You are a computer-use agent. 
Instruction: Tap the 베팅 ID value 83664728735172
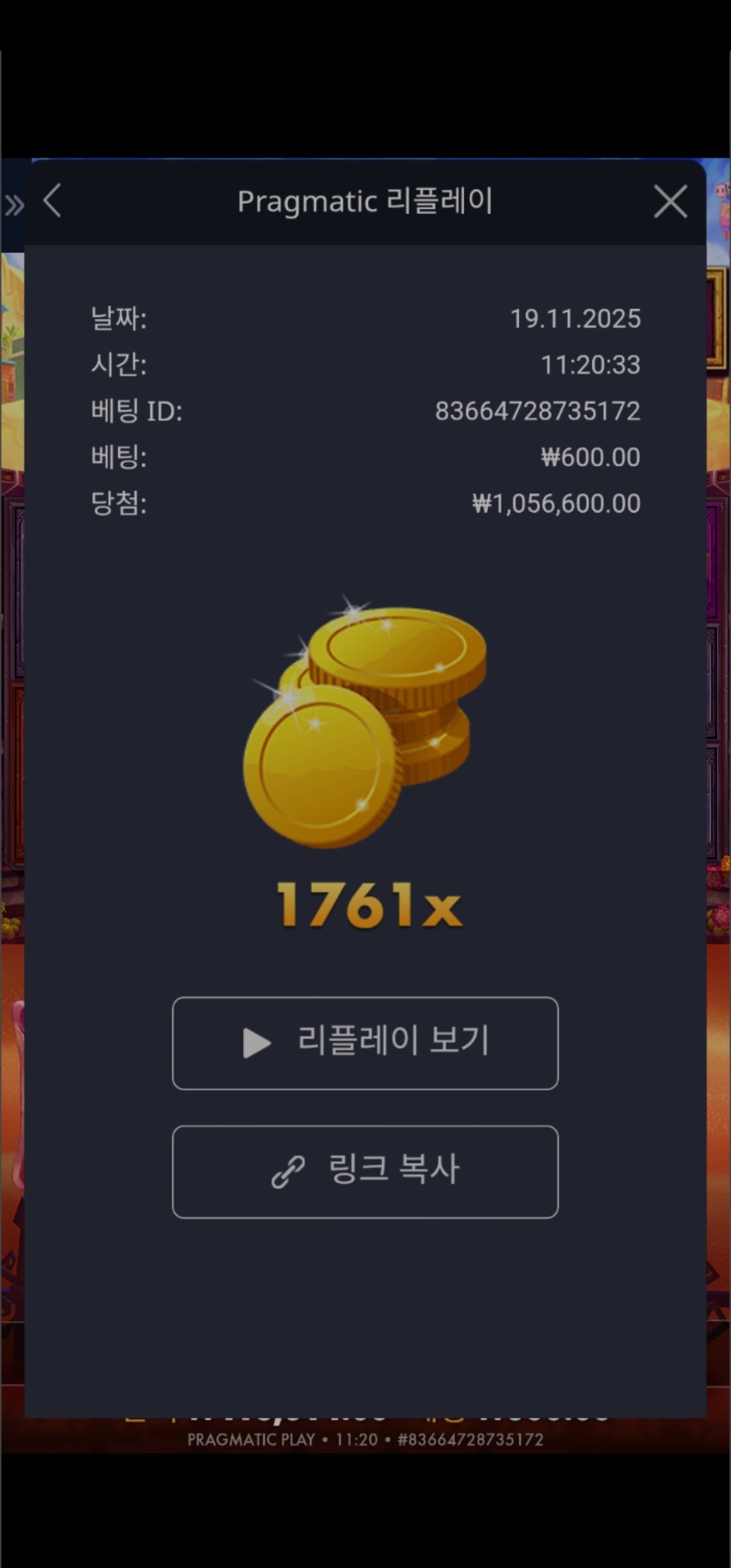pos(537,411)
